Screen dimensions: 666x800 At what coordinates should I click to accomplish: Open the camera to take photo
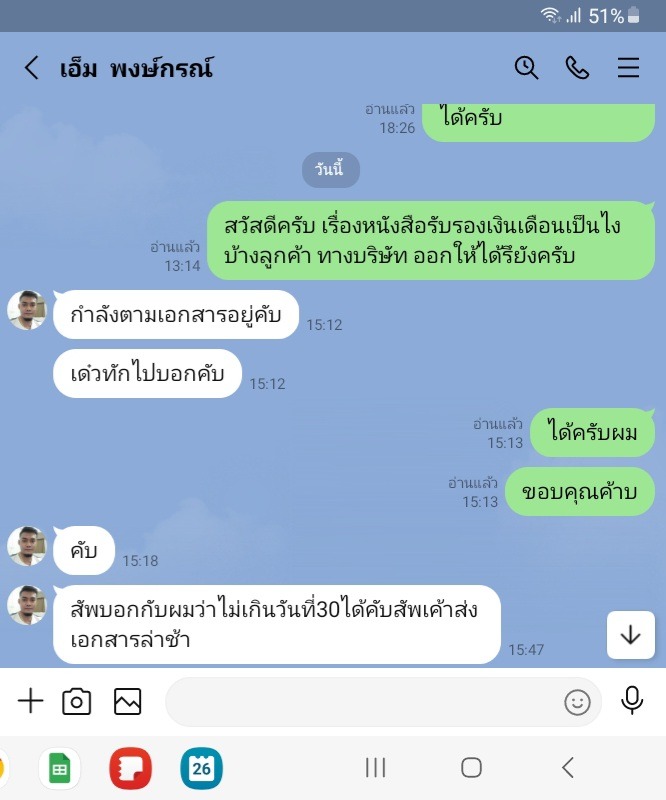tap(77, 702)
